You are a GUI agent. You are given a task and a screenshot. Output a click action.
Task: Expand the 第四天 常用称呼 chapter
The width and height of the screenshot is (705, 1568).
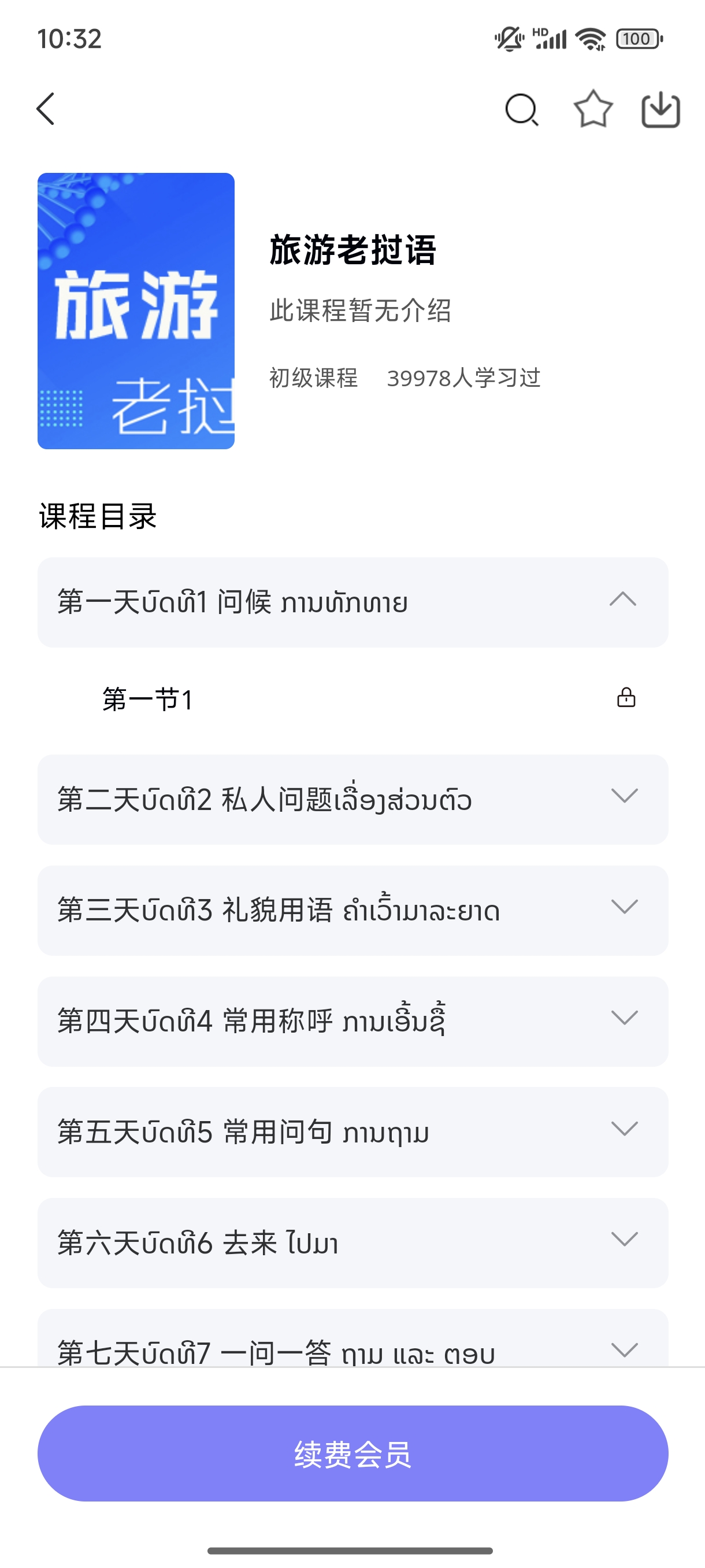pos(353,1021)
